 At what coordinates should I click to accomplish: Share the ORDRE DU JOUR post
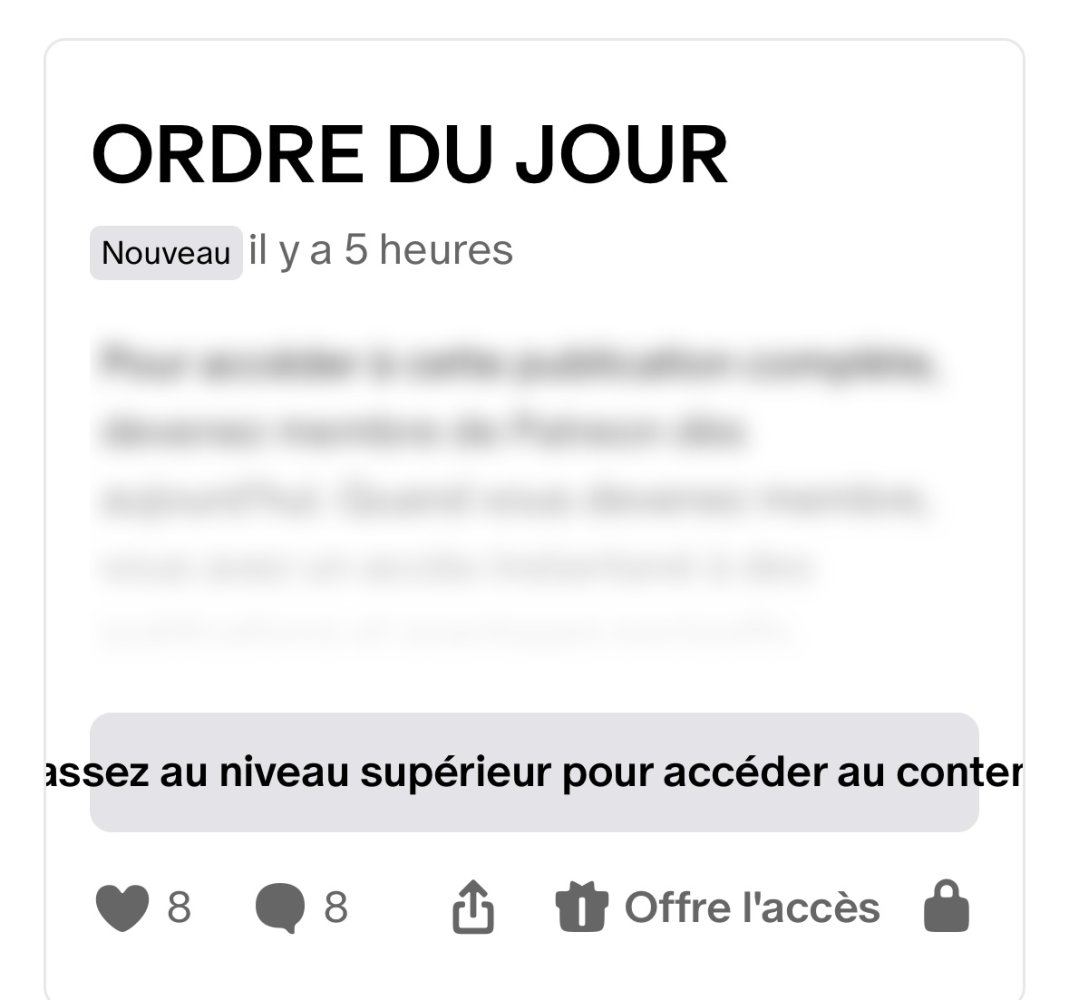(x=474, y=908)
